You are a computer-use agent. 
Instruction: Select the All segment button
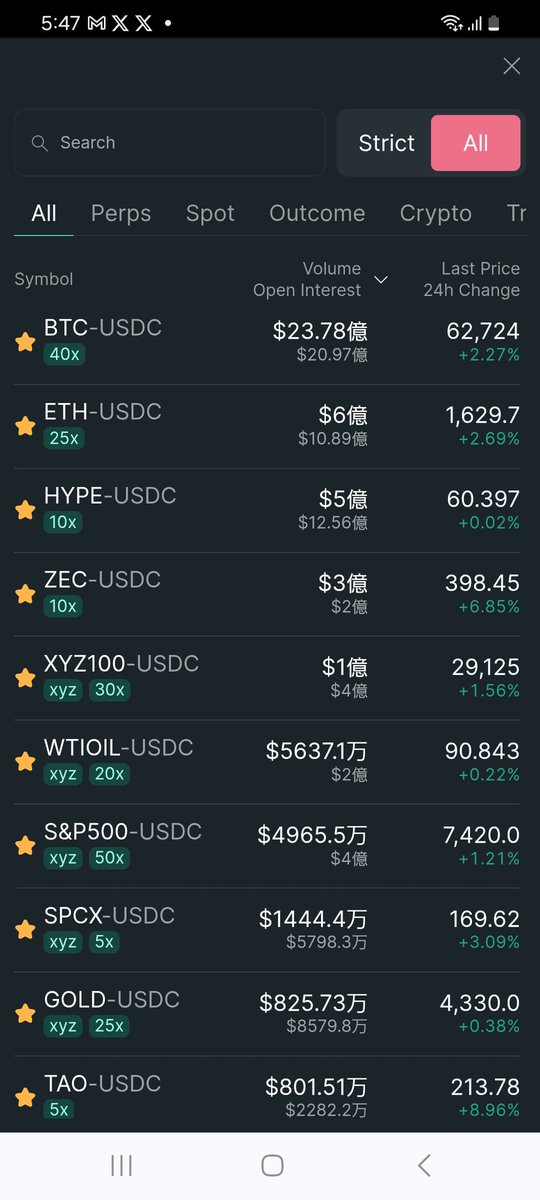476,143
